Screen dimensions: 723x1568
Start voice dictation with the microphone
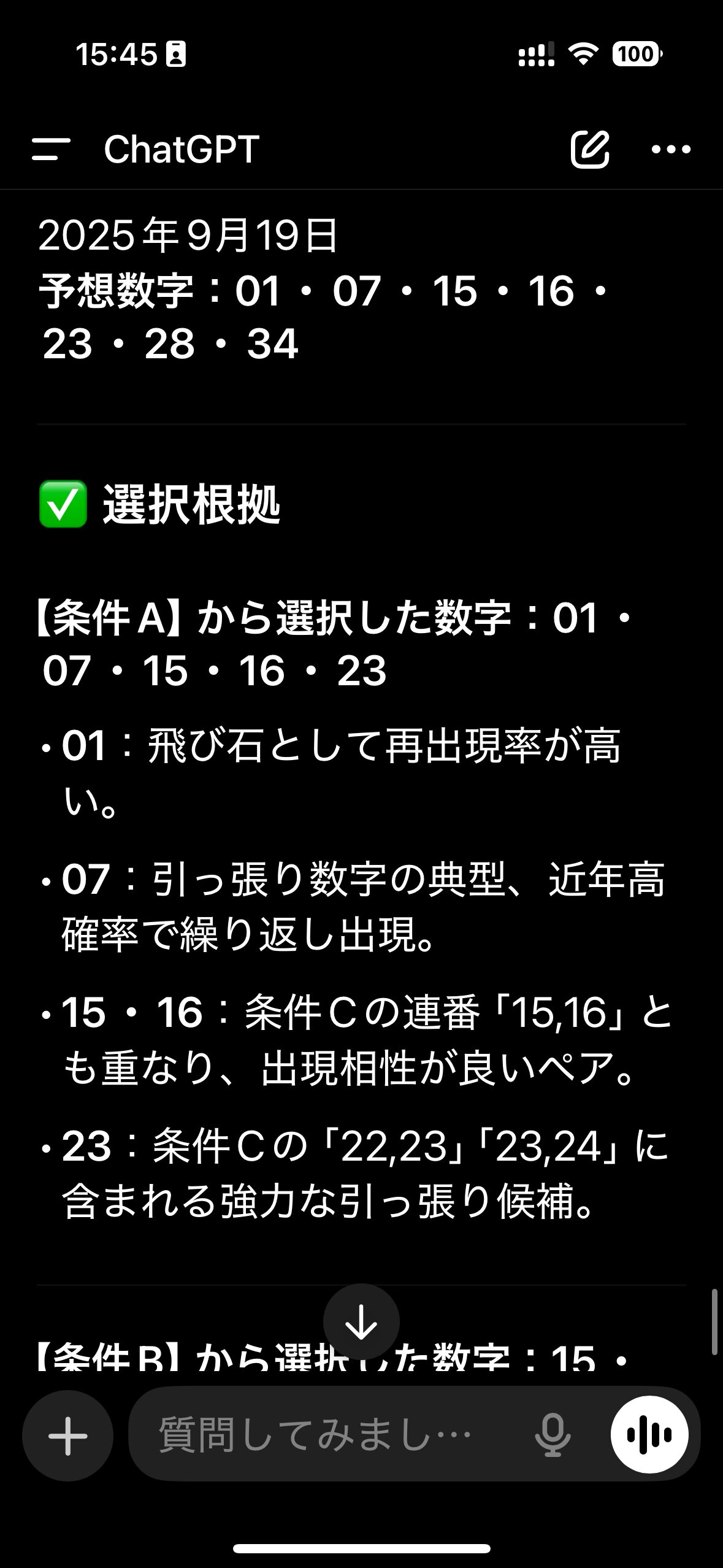[x=552, y=1435]
